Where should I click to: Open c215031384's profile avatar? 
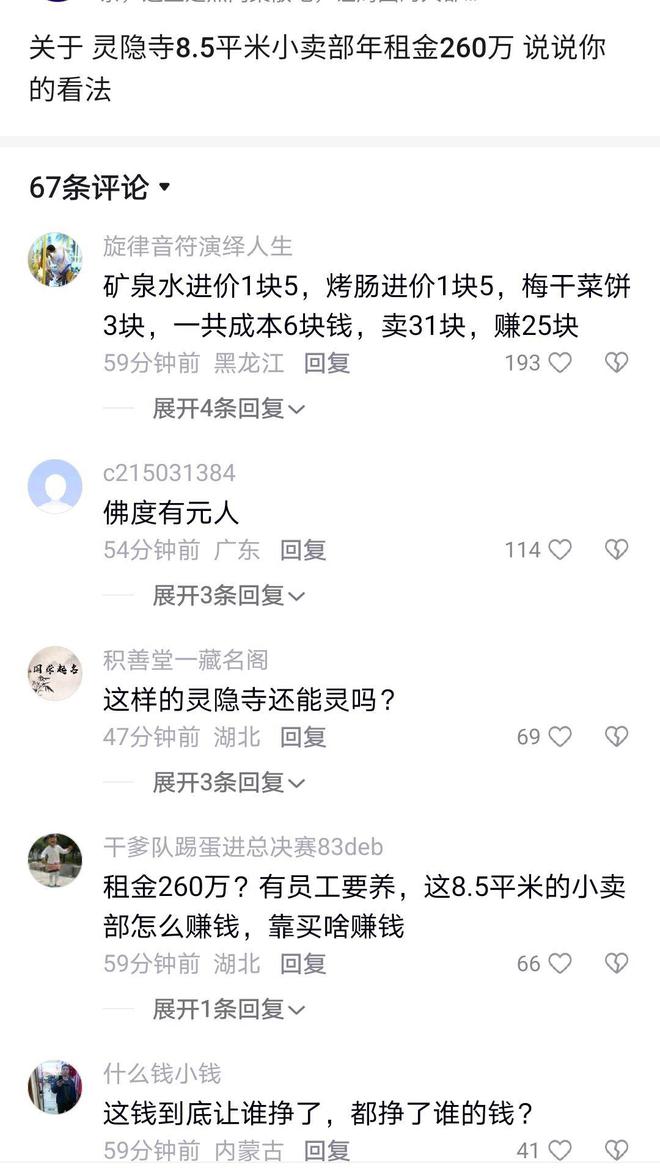pyautogui.click(x=55, y=487)
